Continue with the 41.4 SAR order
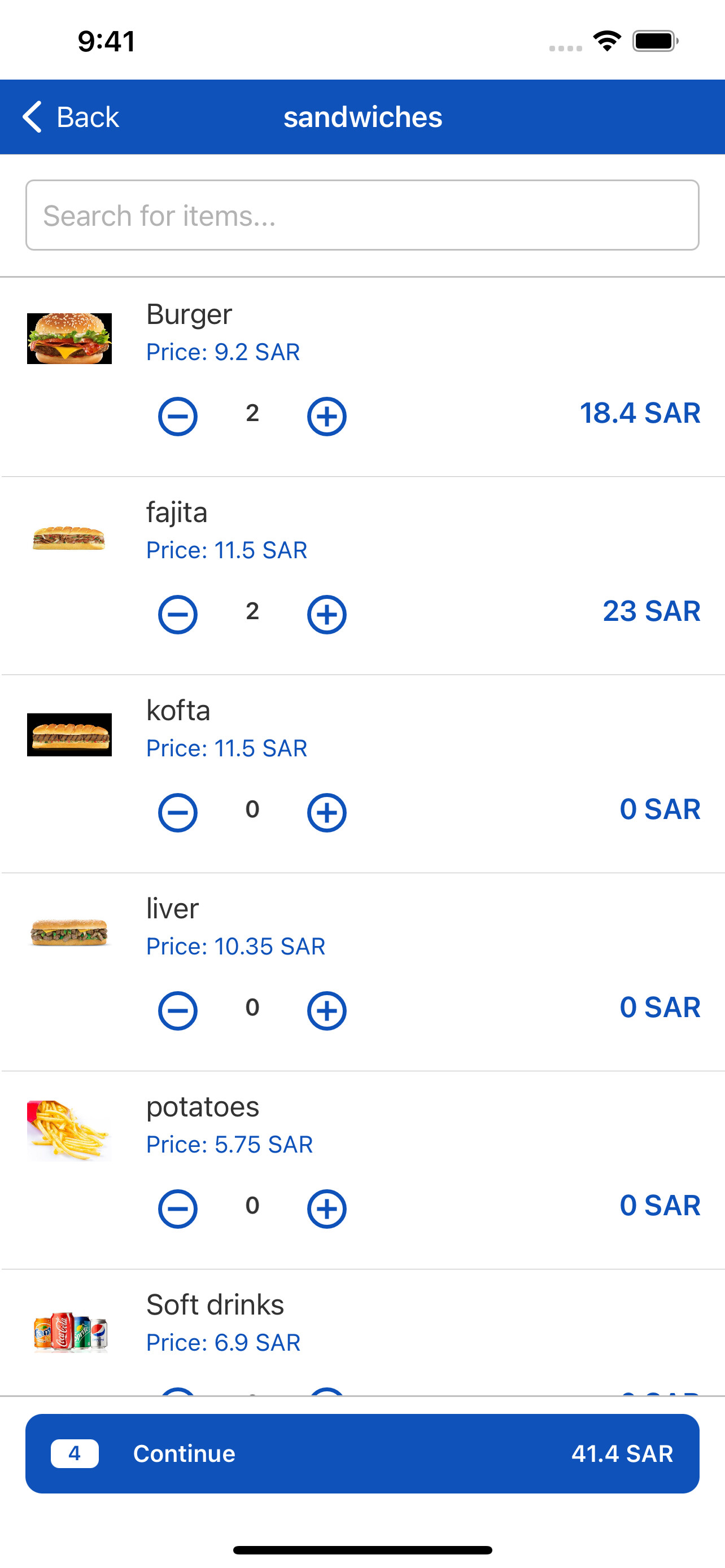The width and height of the screenshot is (725, 1568). [362, 1453]
